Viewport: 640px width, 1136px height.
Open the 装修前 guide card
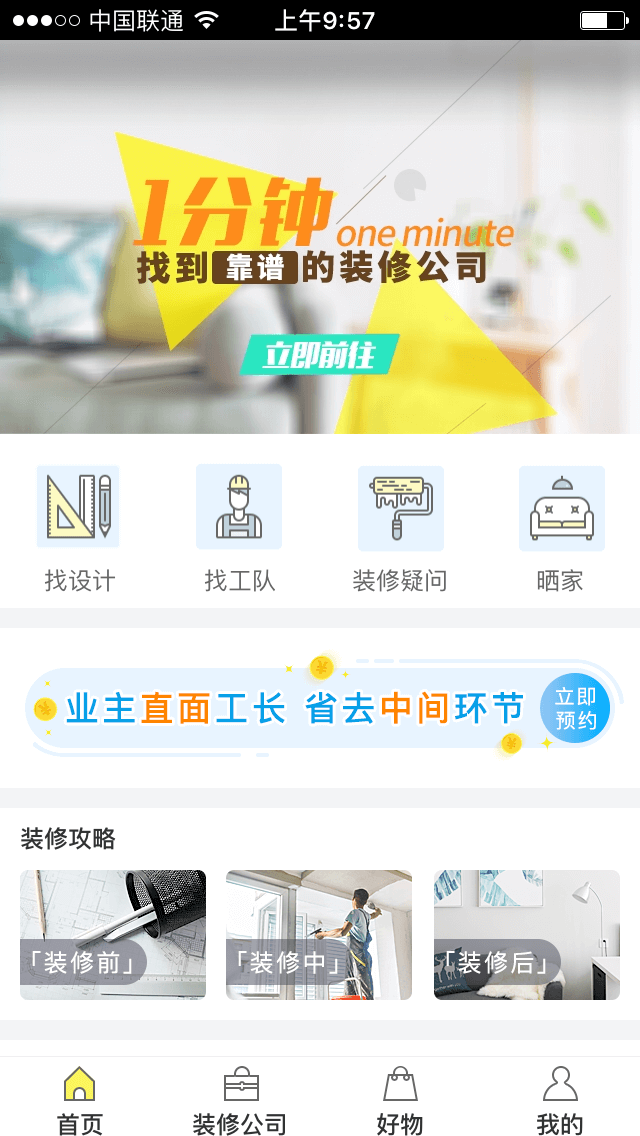113,934
